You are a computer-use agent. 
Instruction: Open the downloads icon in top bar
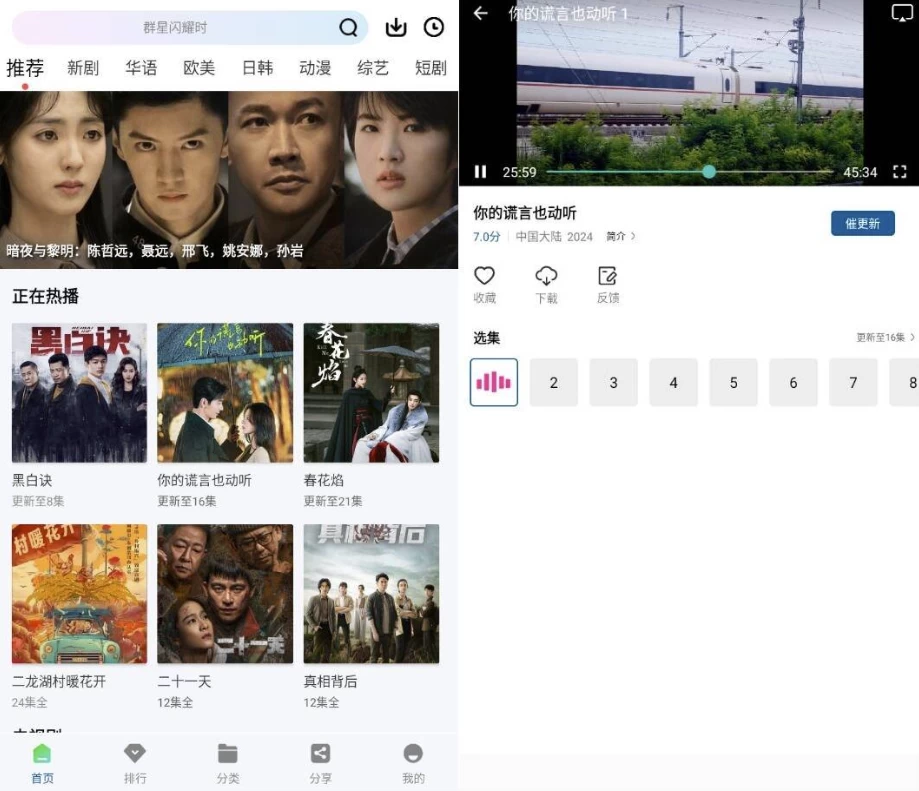(x=396, y=28)
